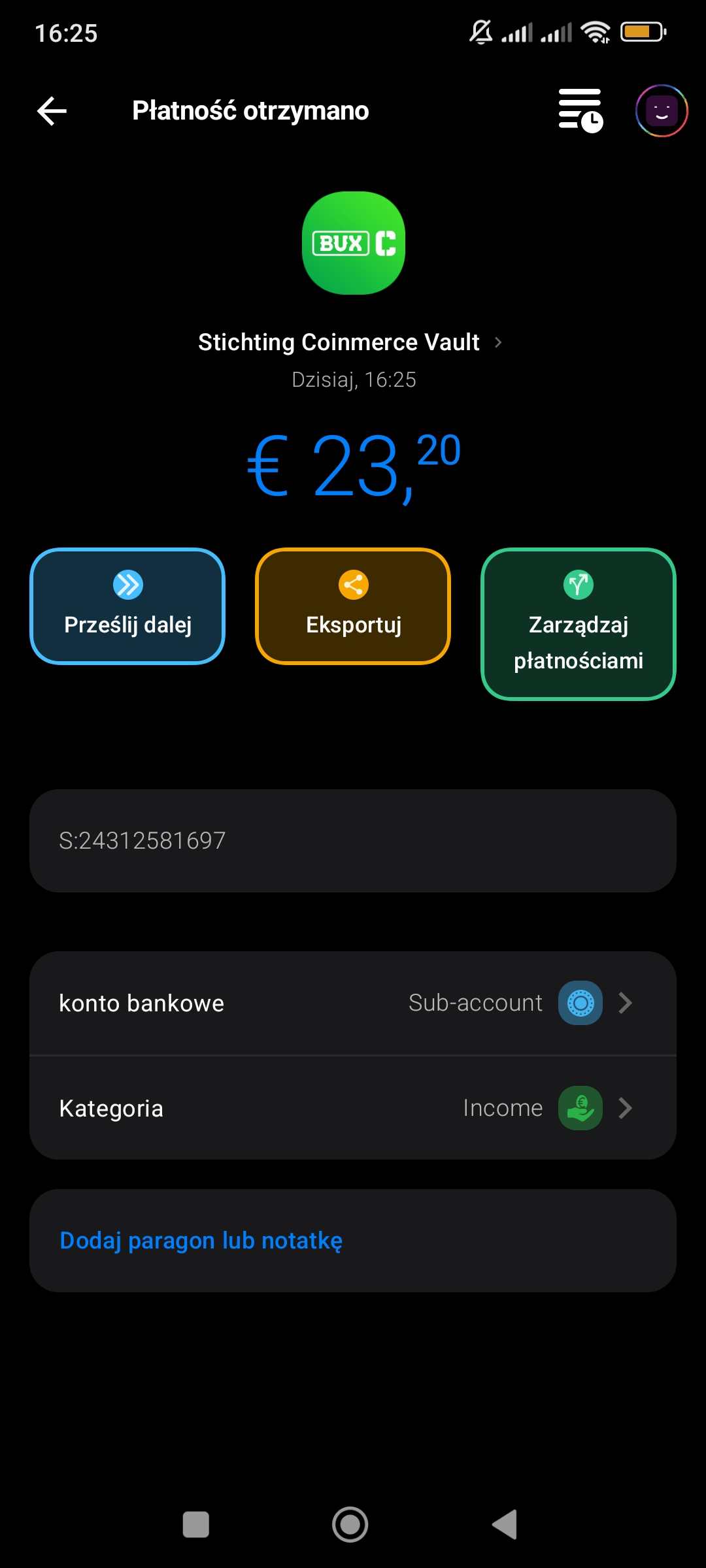Select Dodaj paragon lub notatkę
The image size is (706, 1568).
(201, 1240)
